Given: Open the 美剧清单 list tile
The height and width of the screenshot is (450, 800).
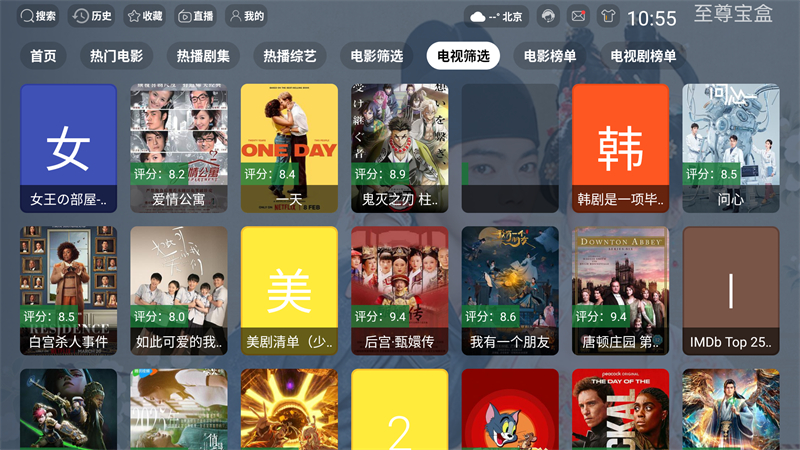Looking at the screenshot, I should click(289, 289).
